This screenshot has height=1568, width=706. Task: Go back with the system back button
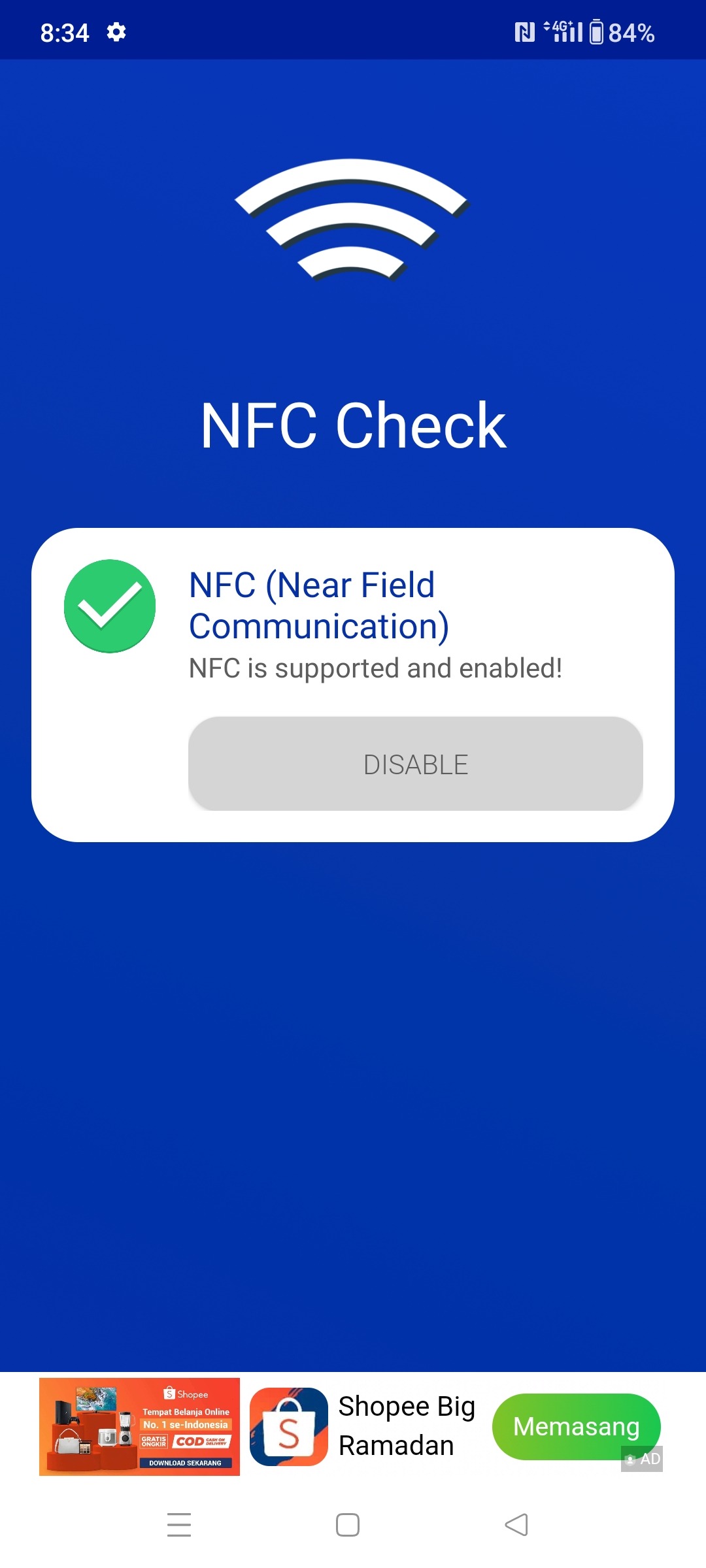[516, 1525]
